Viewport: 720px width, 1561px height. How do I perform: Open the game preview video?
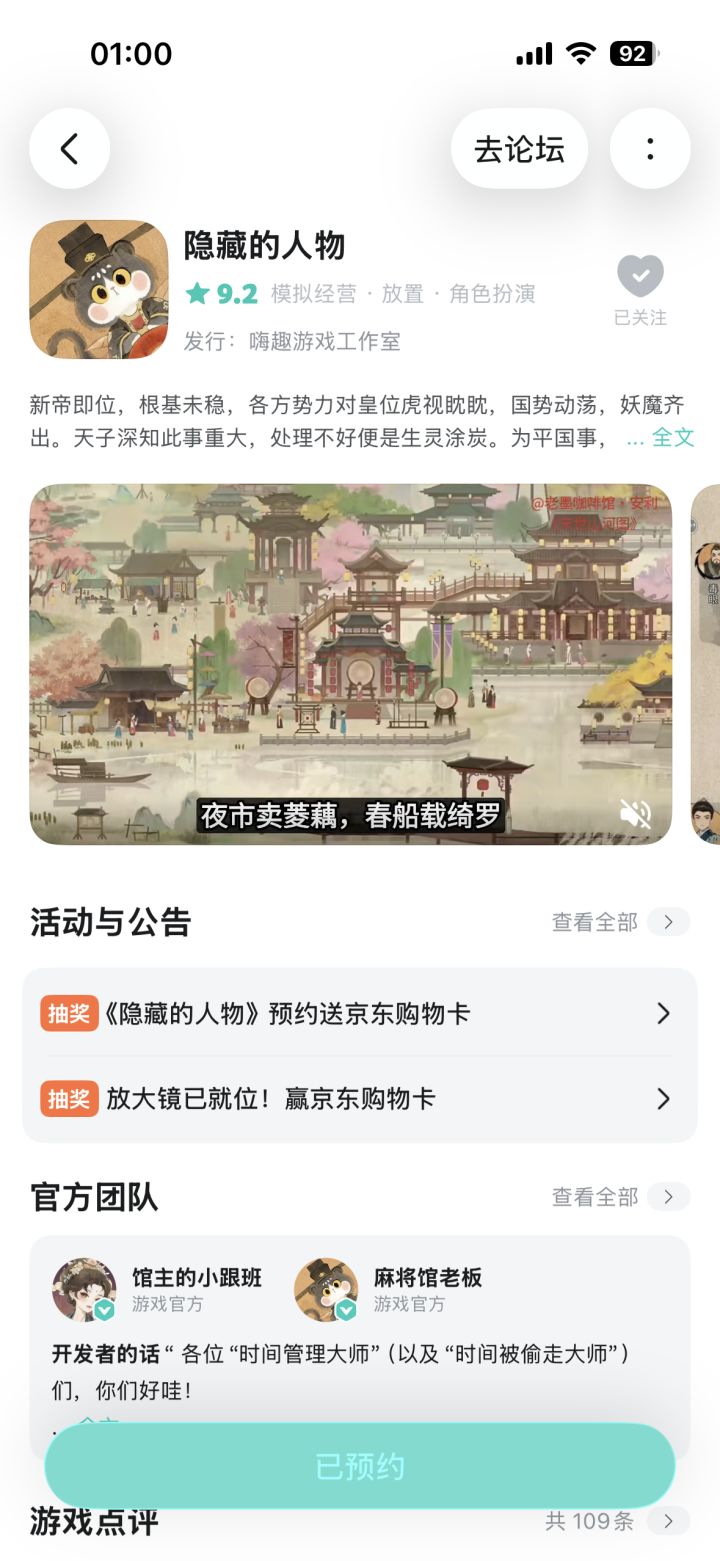pos(351,664)
